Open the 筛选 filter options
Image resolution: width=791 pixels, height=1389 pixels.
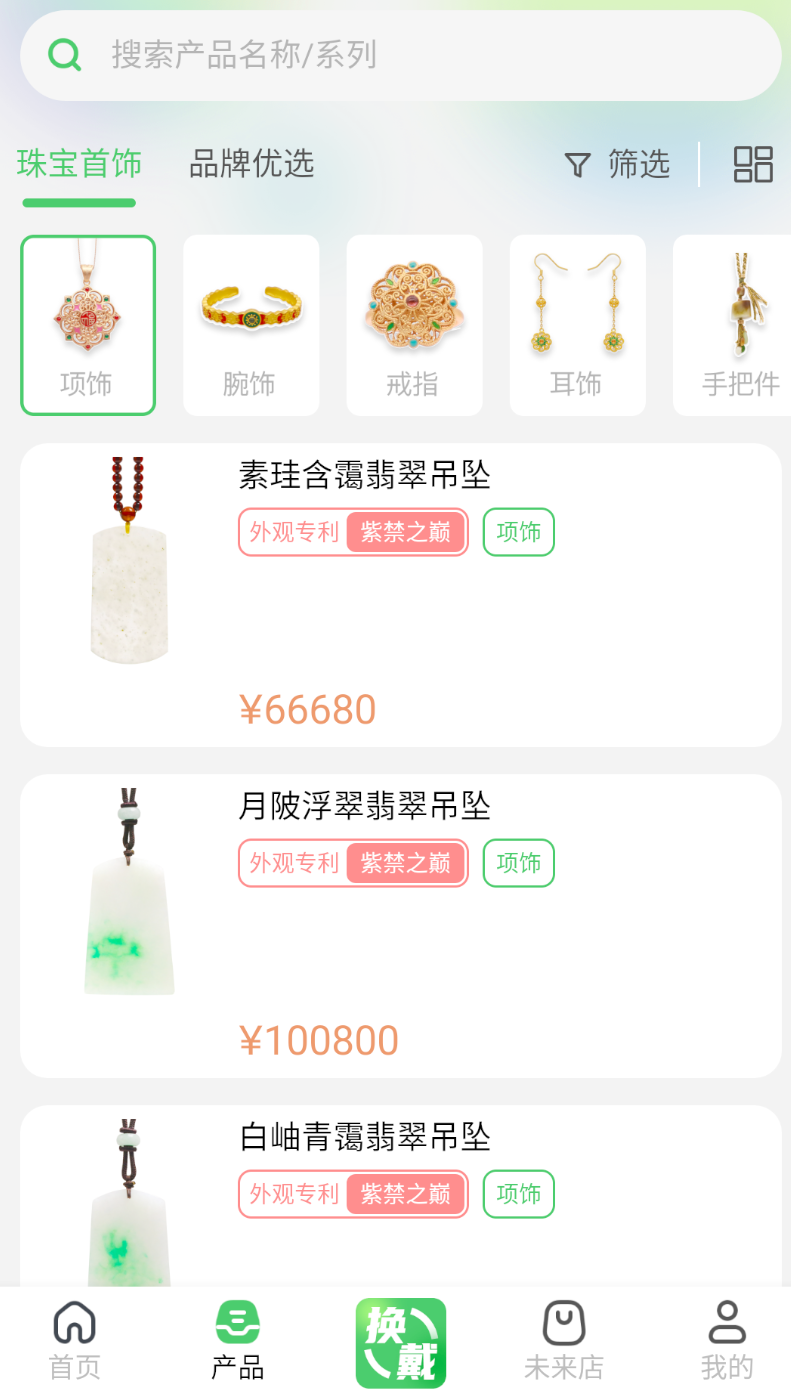617,164
